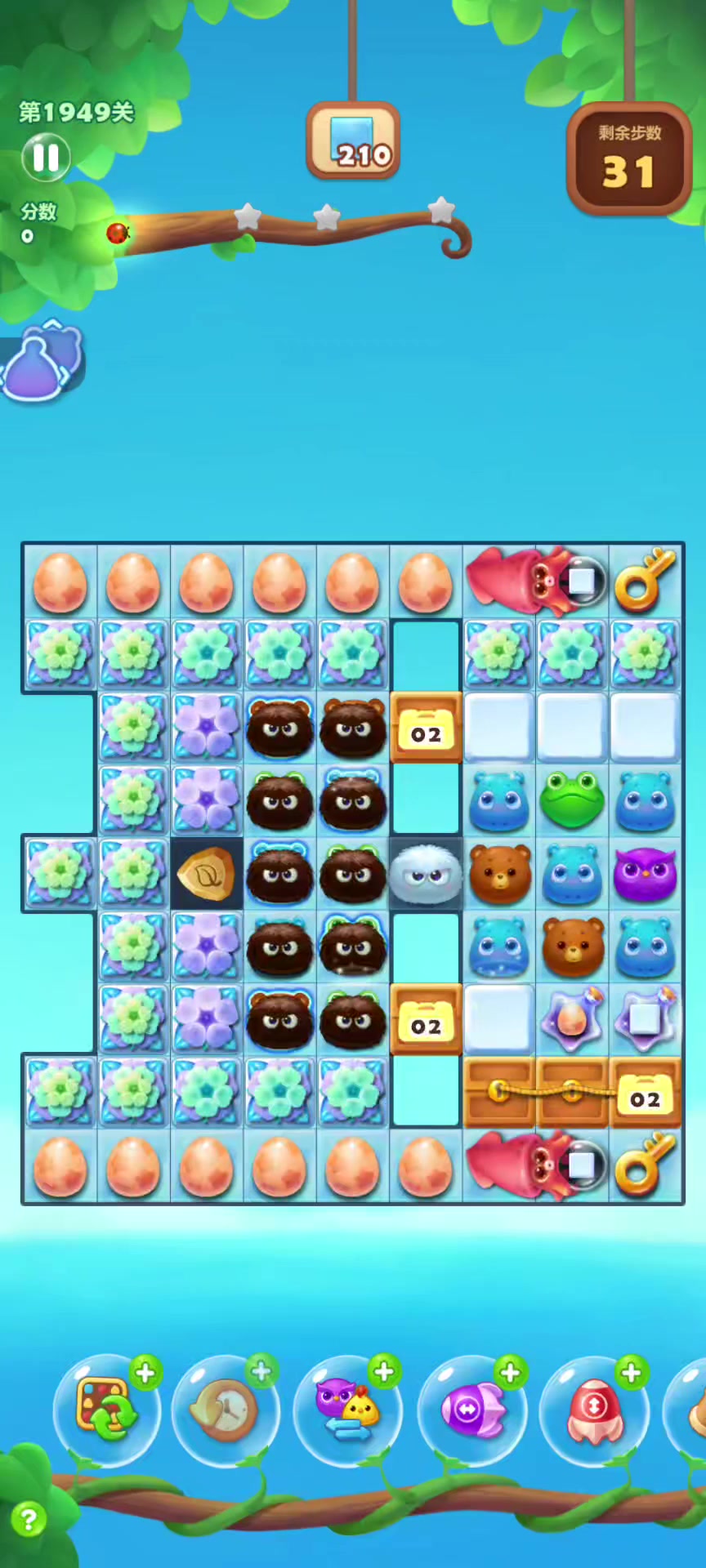Tap the white fluffy creature tile
This screenshot has height=1568, width=706.
click(426, 874)
